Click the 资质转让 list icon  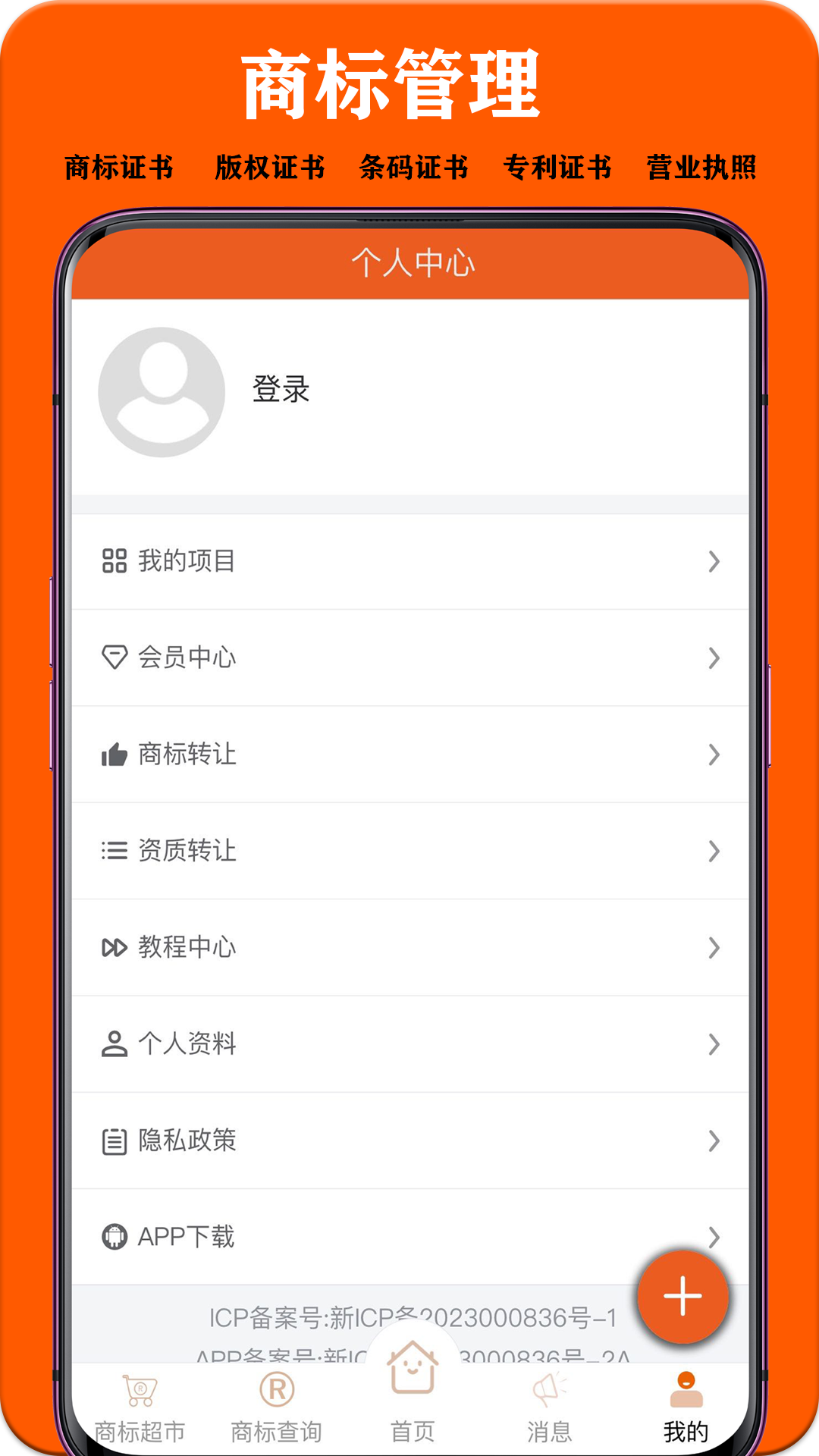(113, 851)
